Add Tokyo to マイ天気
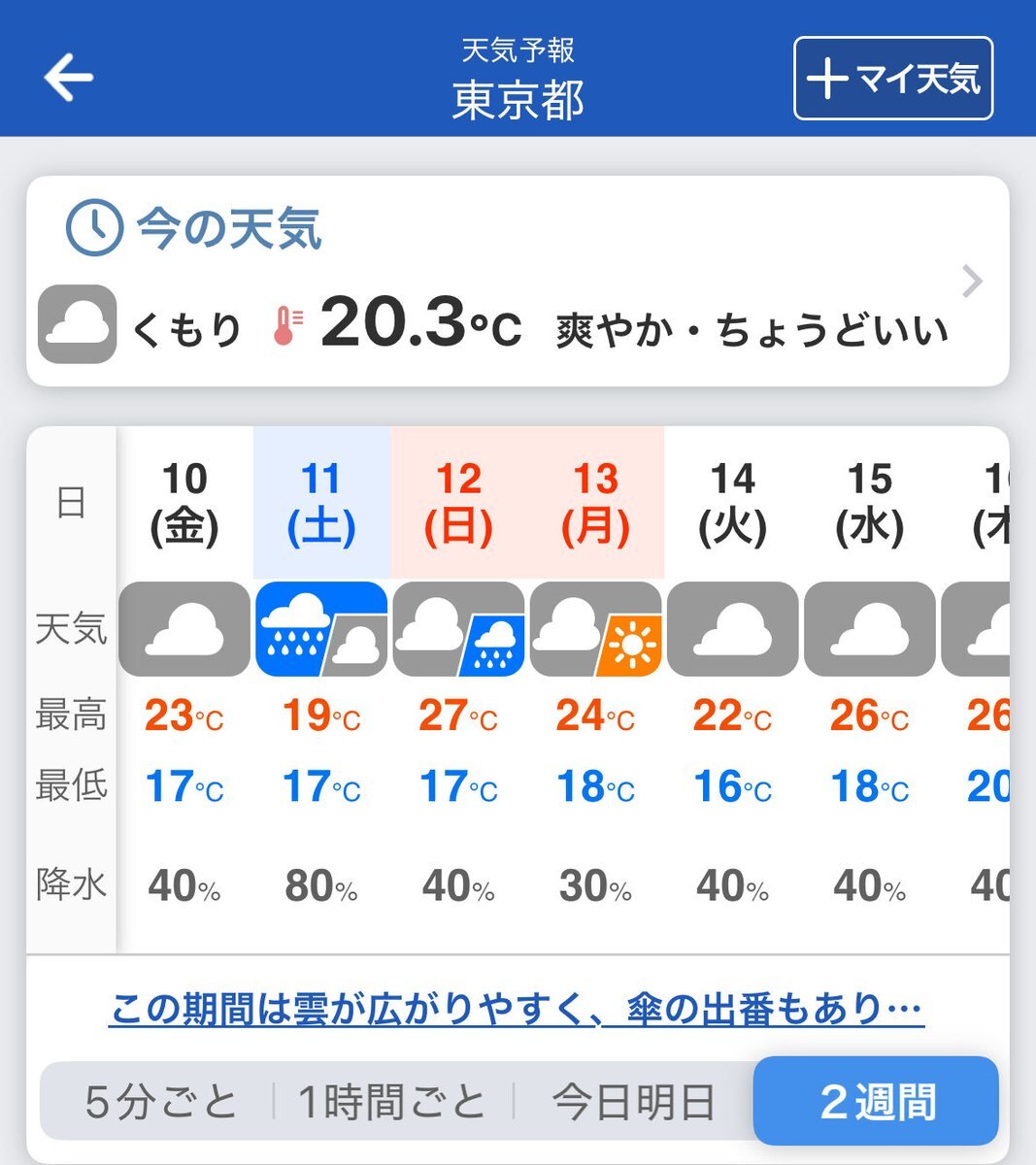Viewport: 1036px width, 1165px height. click(x=892, y=79)
